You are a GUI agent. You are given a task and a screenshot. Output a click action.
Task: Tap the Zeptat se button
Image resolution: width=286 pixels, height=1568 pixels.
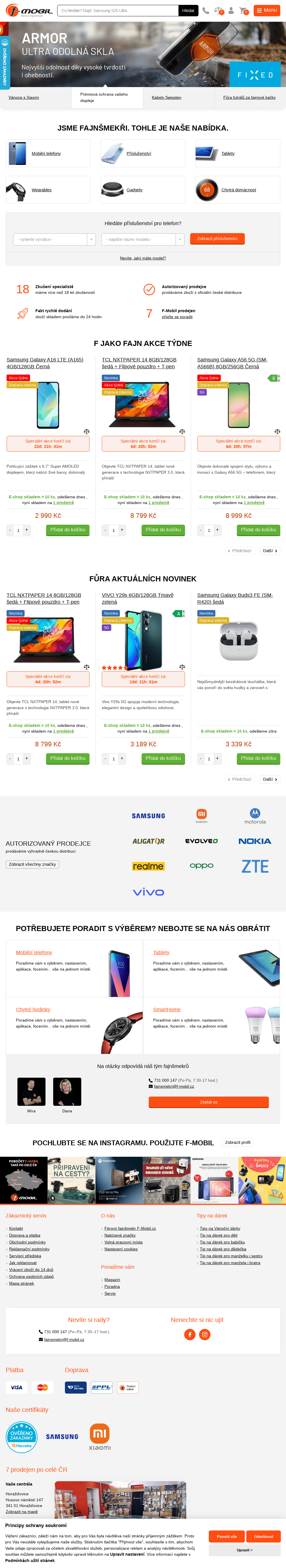(208, 1102)
